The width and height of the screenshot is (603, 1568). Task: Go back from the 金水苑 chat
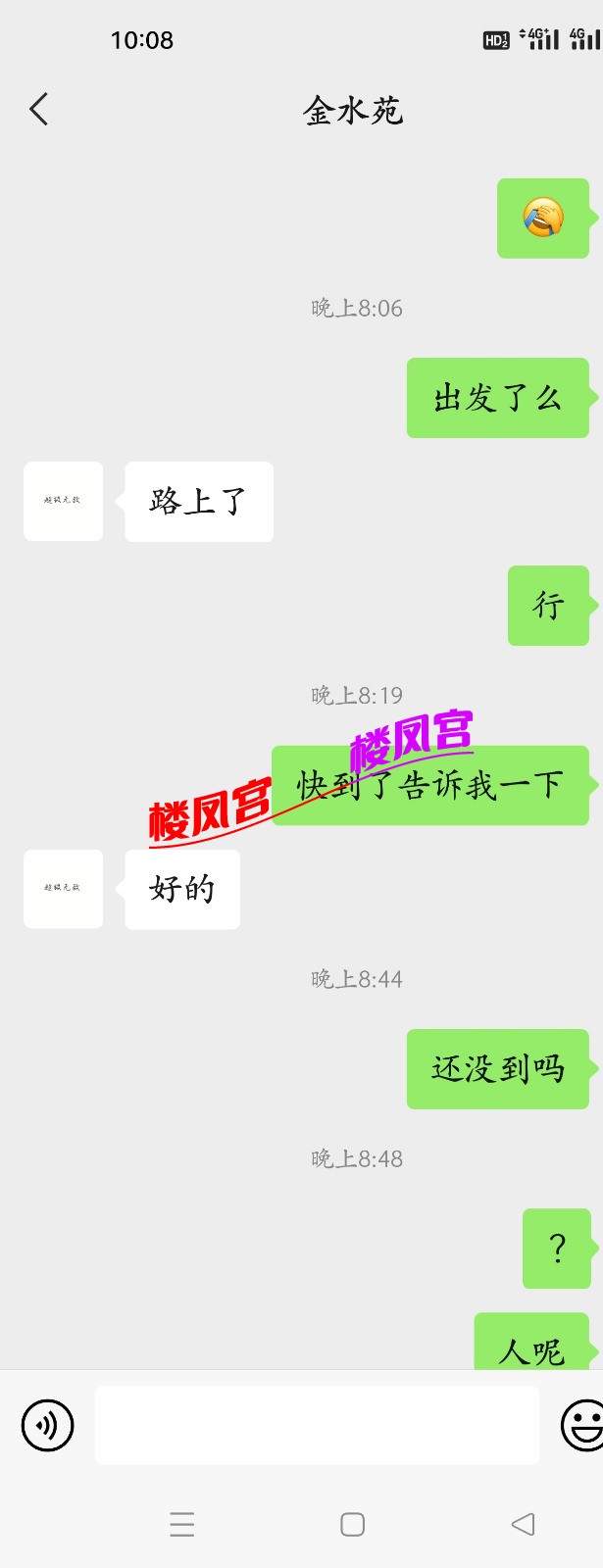pyautogui.click(x=39, y=109)
